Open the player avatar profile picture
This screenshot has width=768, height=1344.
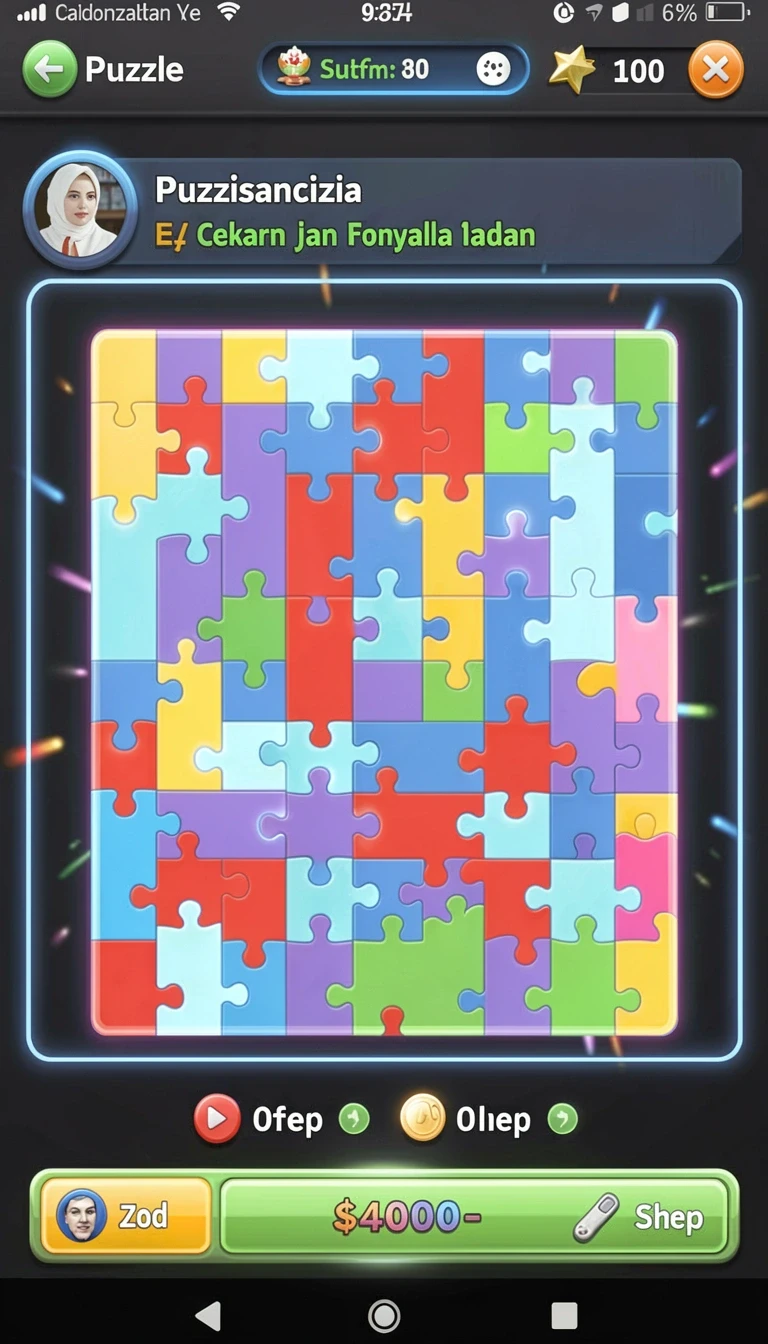click(80, 208)
